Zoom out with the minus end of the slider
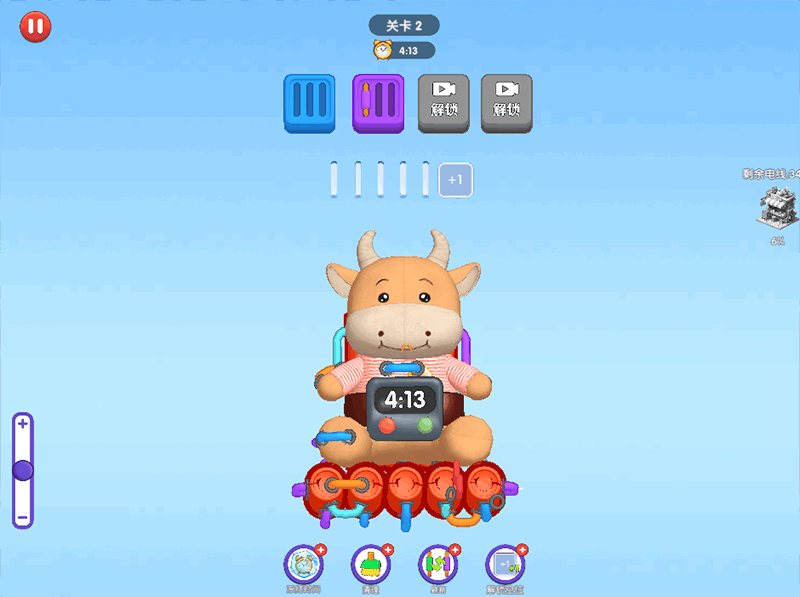The image size is (800, 597). point(23,518)
